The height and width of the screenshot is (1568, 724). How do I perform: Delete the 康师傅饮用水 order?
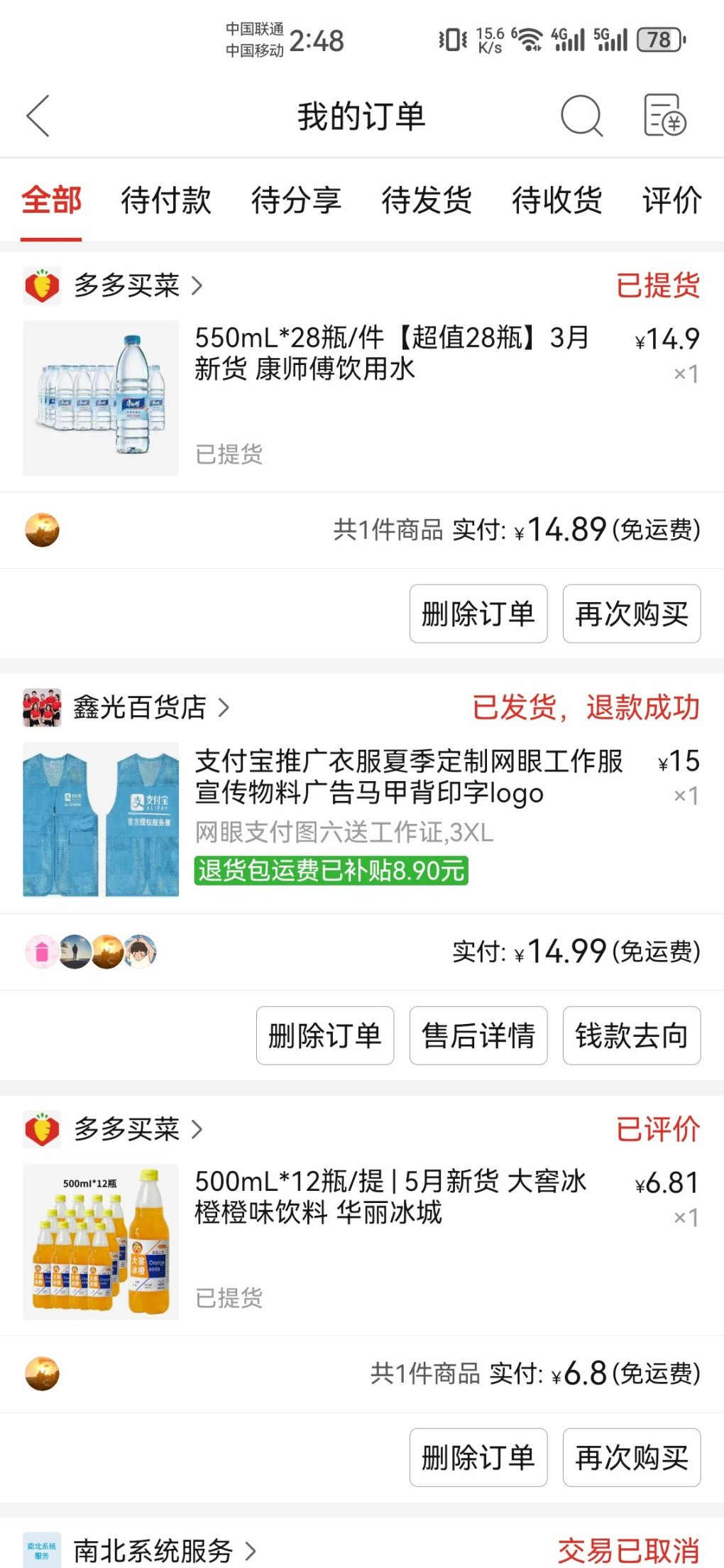[478, 614]
